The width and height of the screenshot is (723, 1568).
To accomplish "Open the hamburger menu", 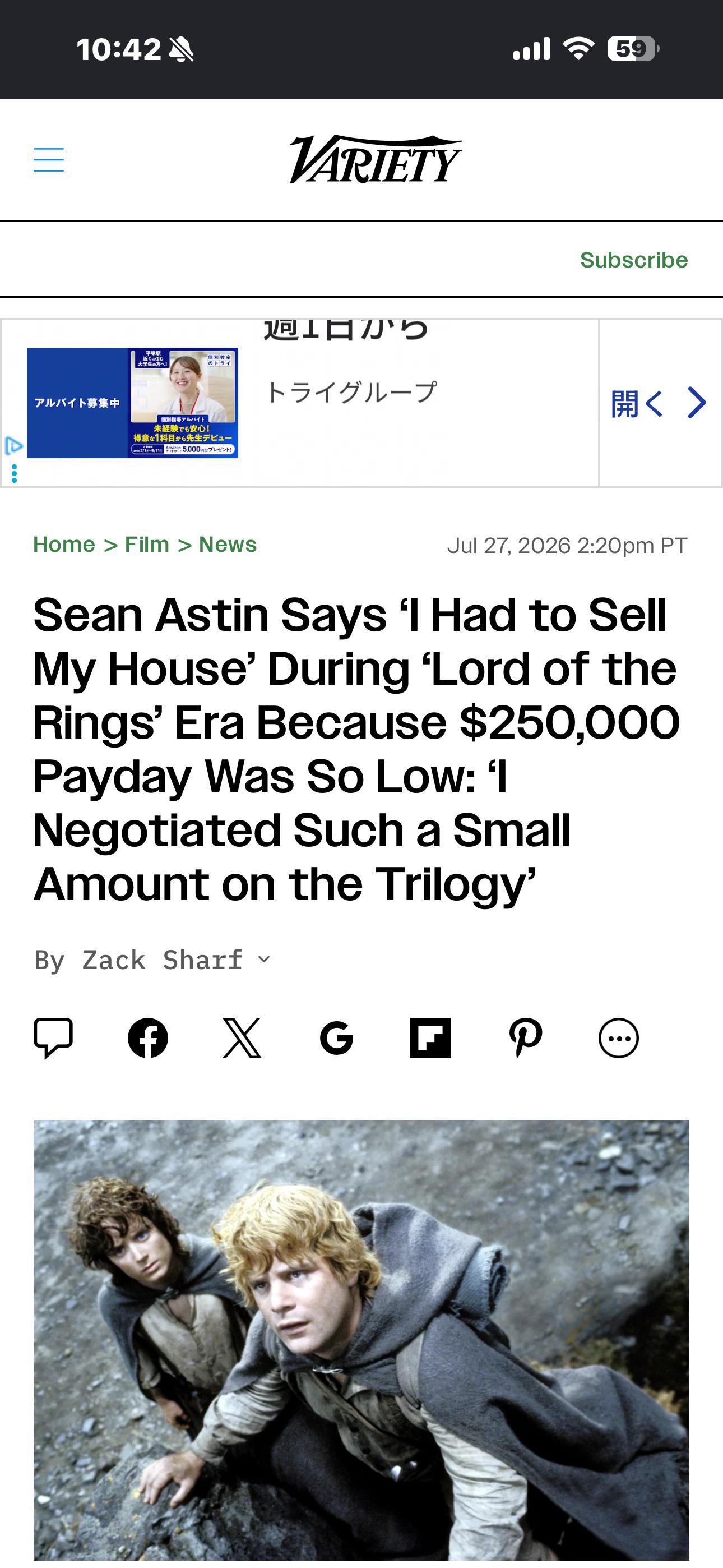I will [49, 159].
